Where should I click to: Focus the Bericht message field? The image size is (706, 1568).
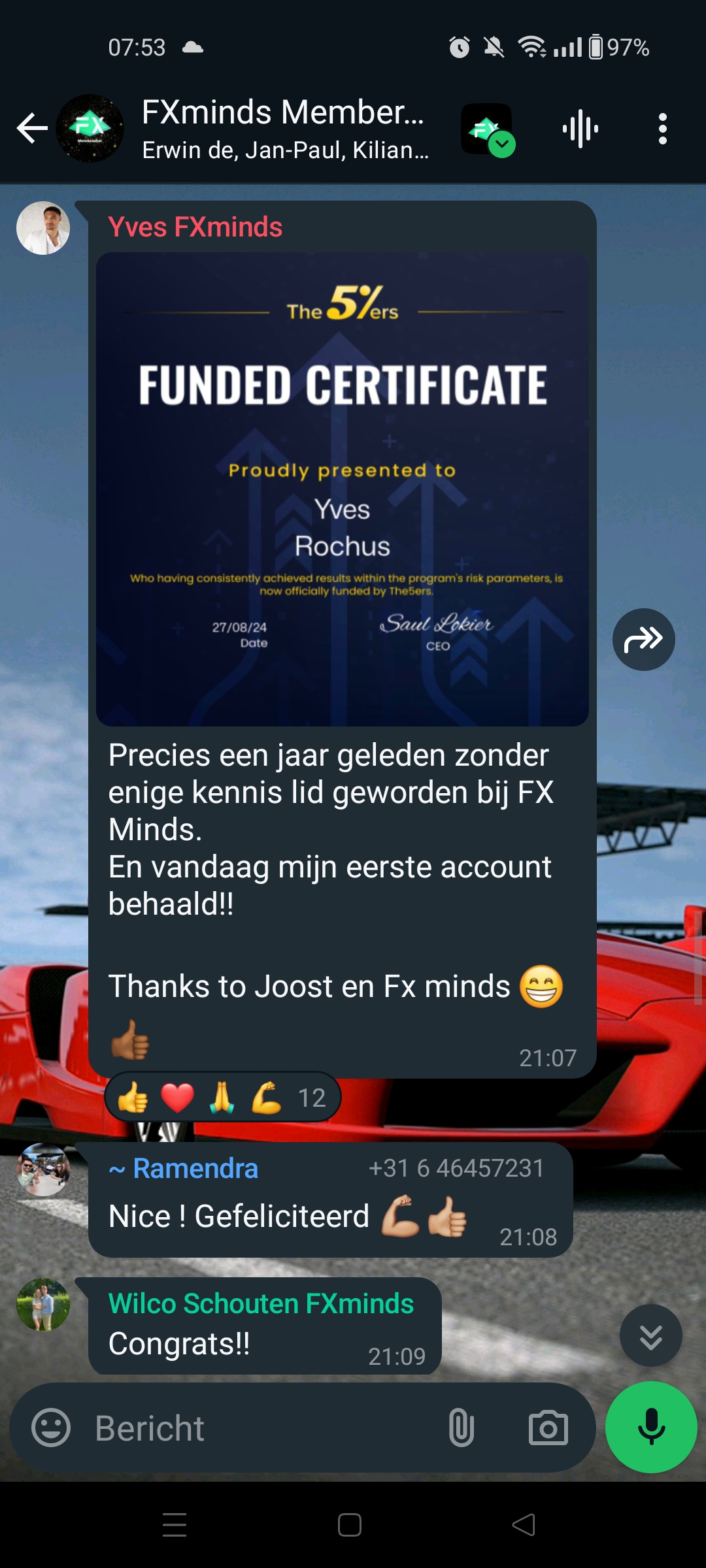click(261, 1428)
